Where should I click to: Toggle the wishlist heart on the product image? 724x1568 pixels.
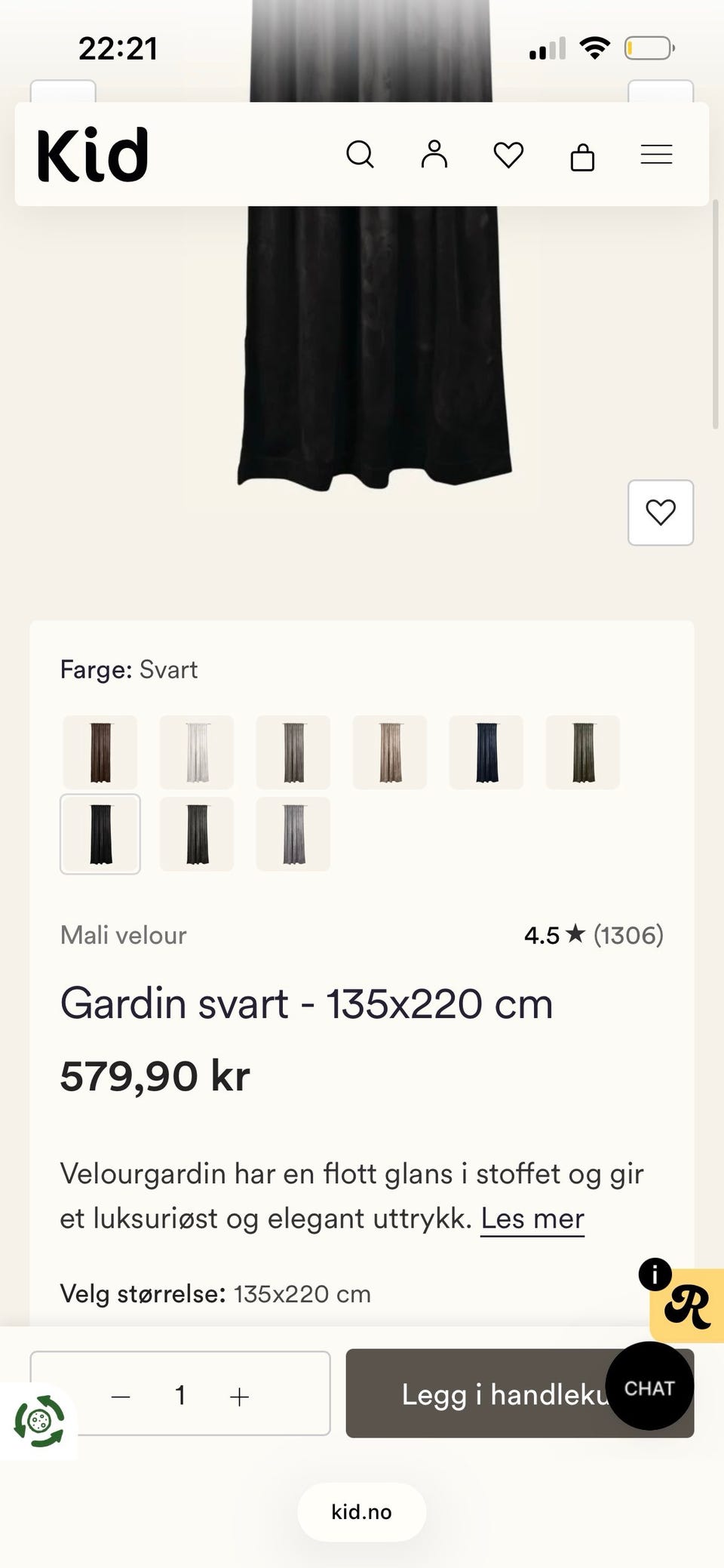661,513
